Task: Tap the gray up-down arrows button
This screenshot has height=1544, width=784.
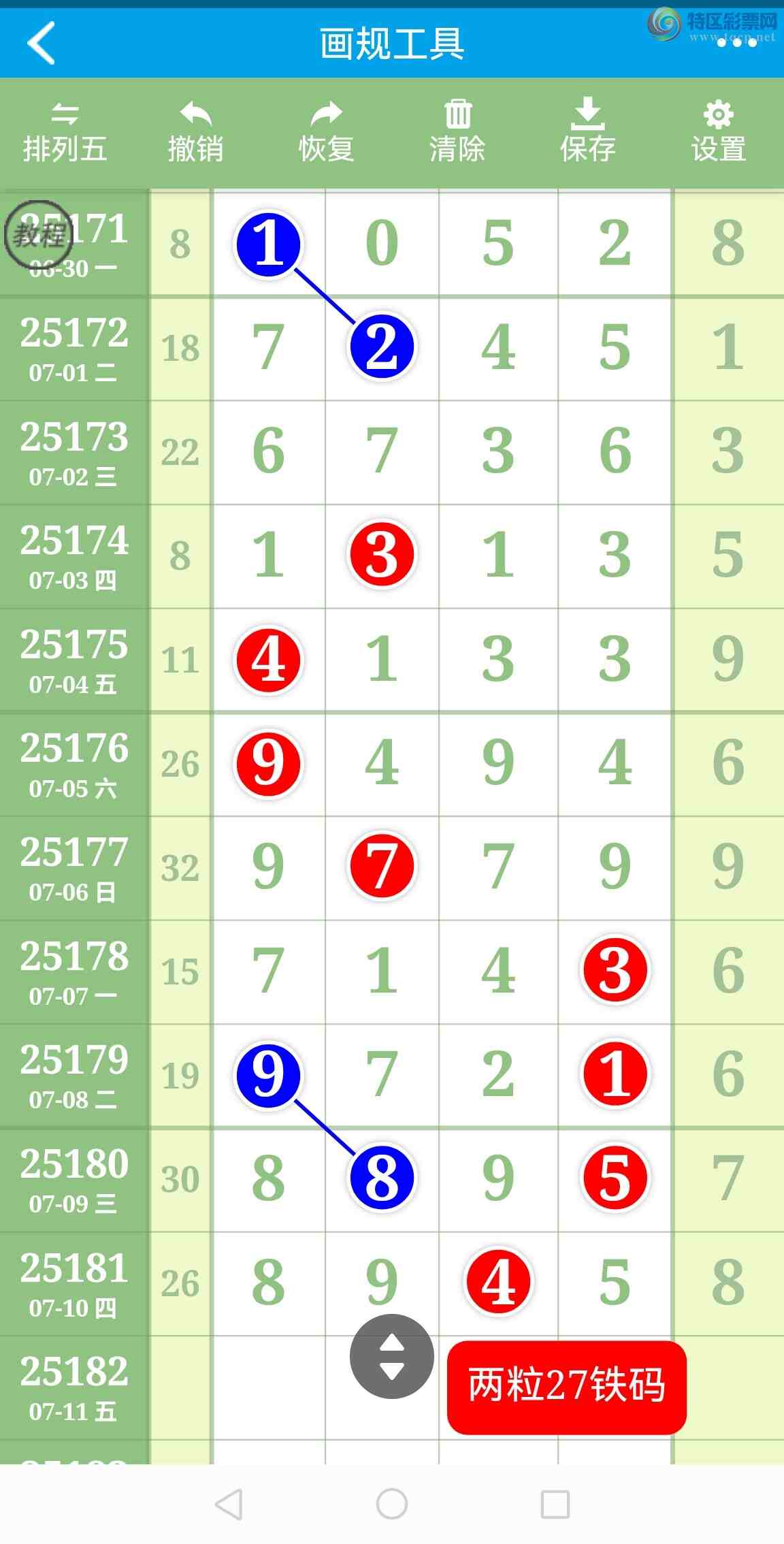Action: pyautogui.click(x=391, y=1356)
